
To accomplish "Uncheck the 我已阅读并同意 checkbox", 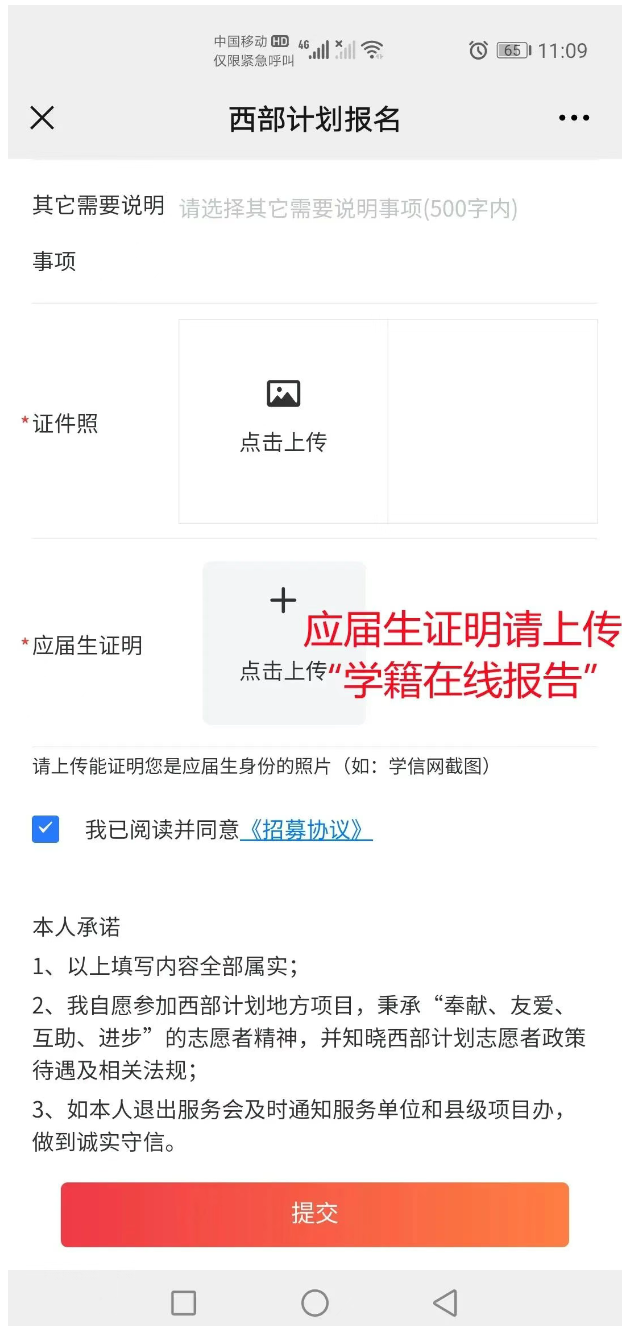I will point(46,829).
